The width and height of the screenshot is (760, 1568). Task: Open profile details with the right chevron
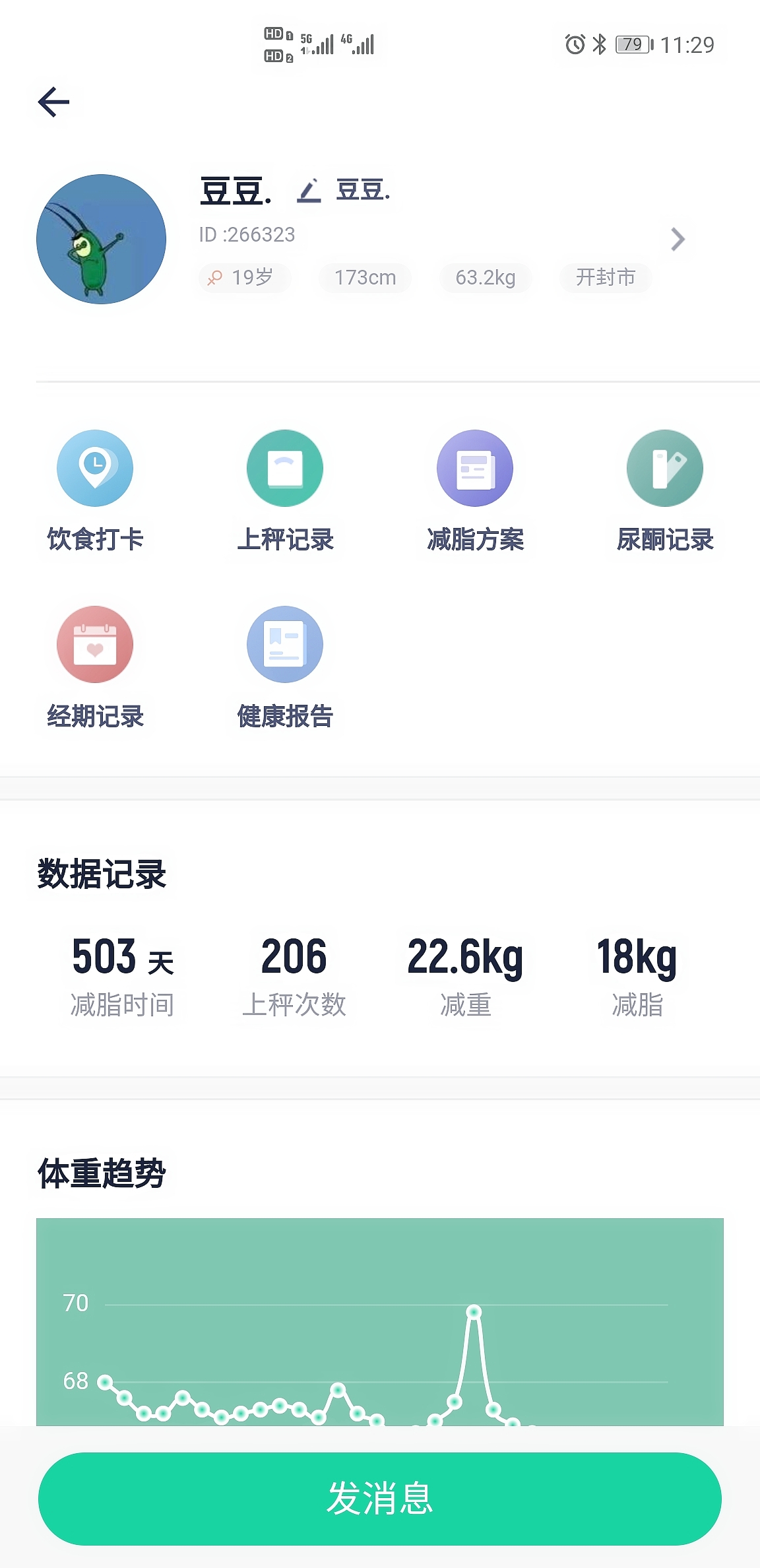point(678,239)
